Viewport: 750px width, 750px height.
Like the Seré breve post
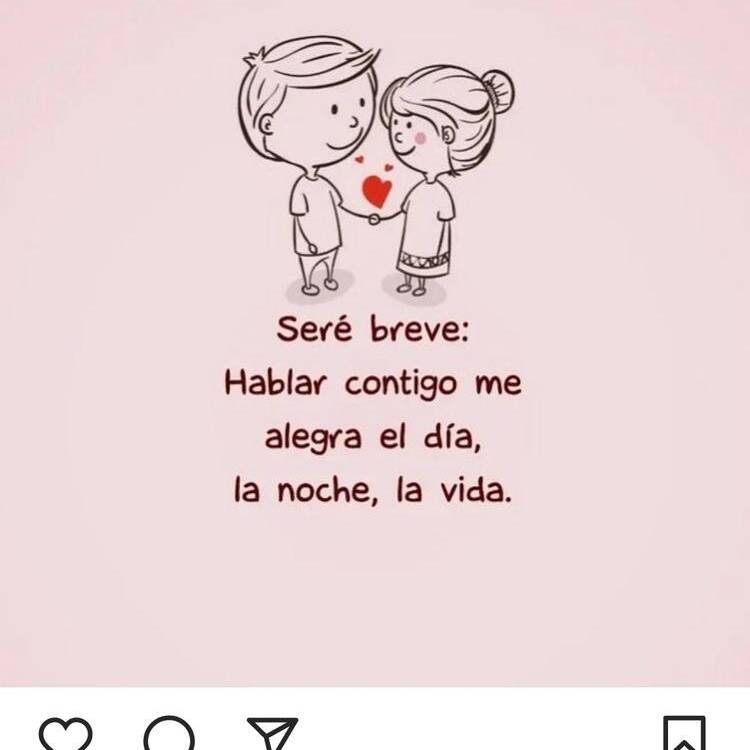(x=66, y=735)
